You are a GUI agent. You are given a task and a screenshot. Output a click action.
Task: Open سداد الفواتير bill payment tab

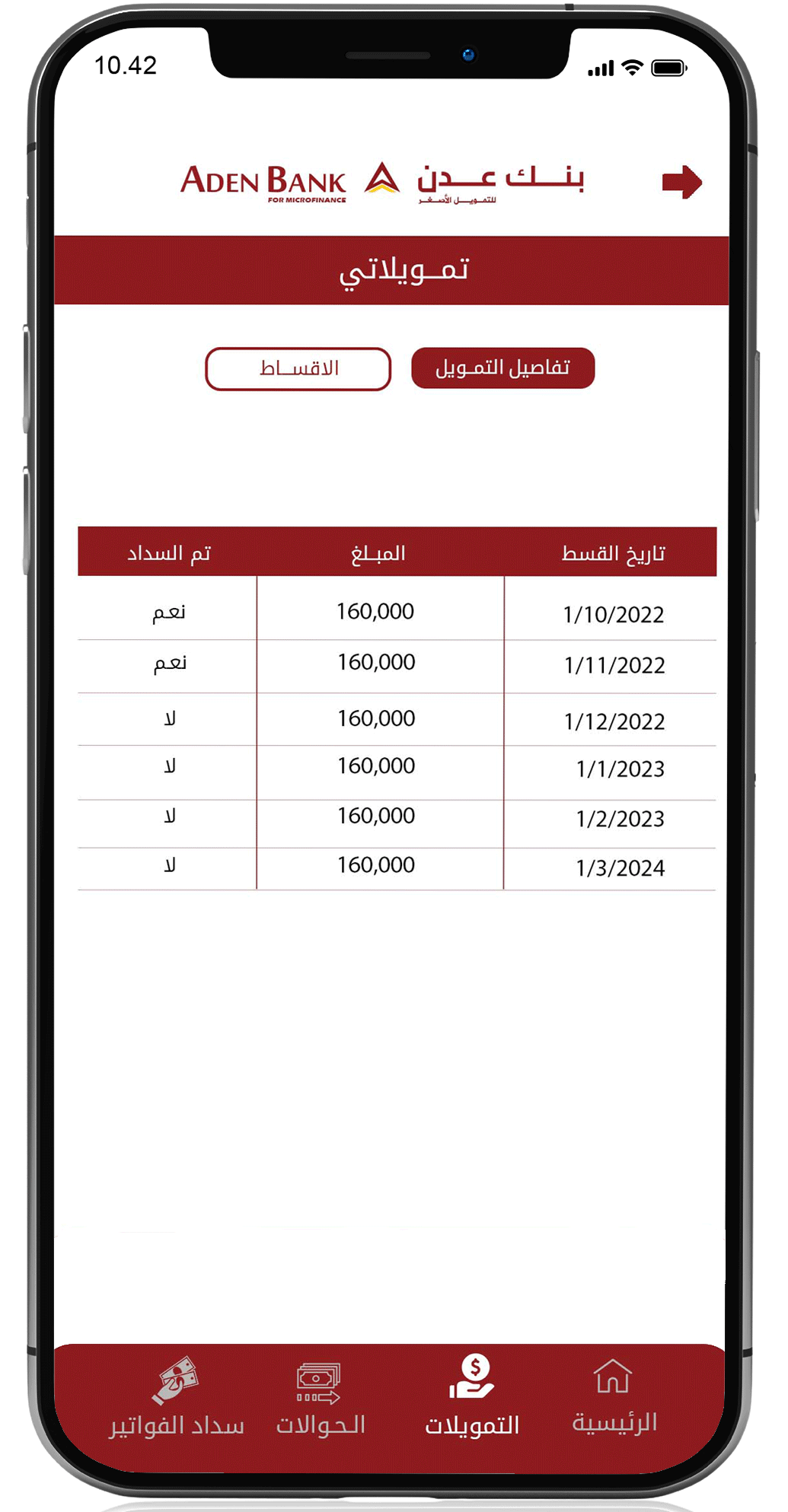pos(177,1399)
